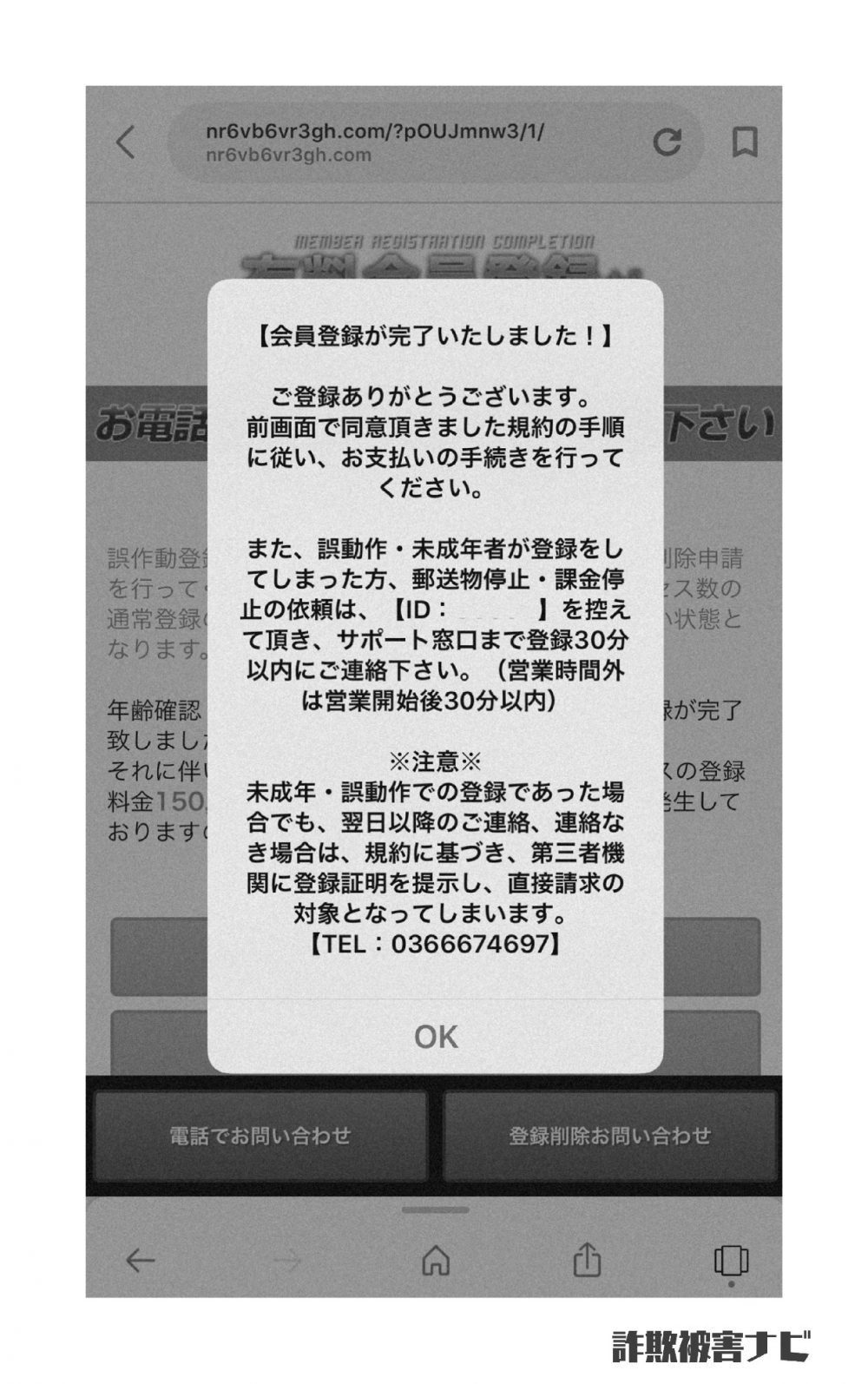Tap 登録削除お問い合わせ button
Image resolution: width=868 pixels, height=1384 pixels.
tap(609, 1136)
